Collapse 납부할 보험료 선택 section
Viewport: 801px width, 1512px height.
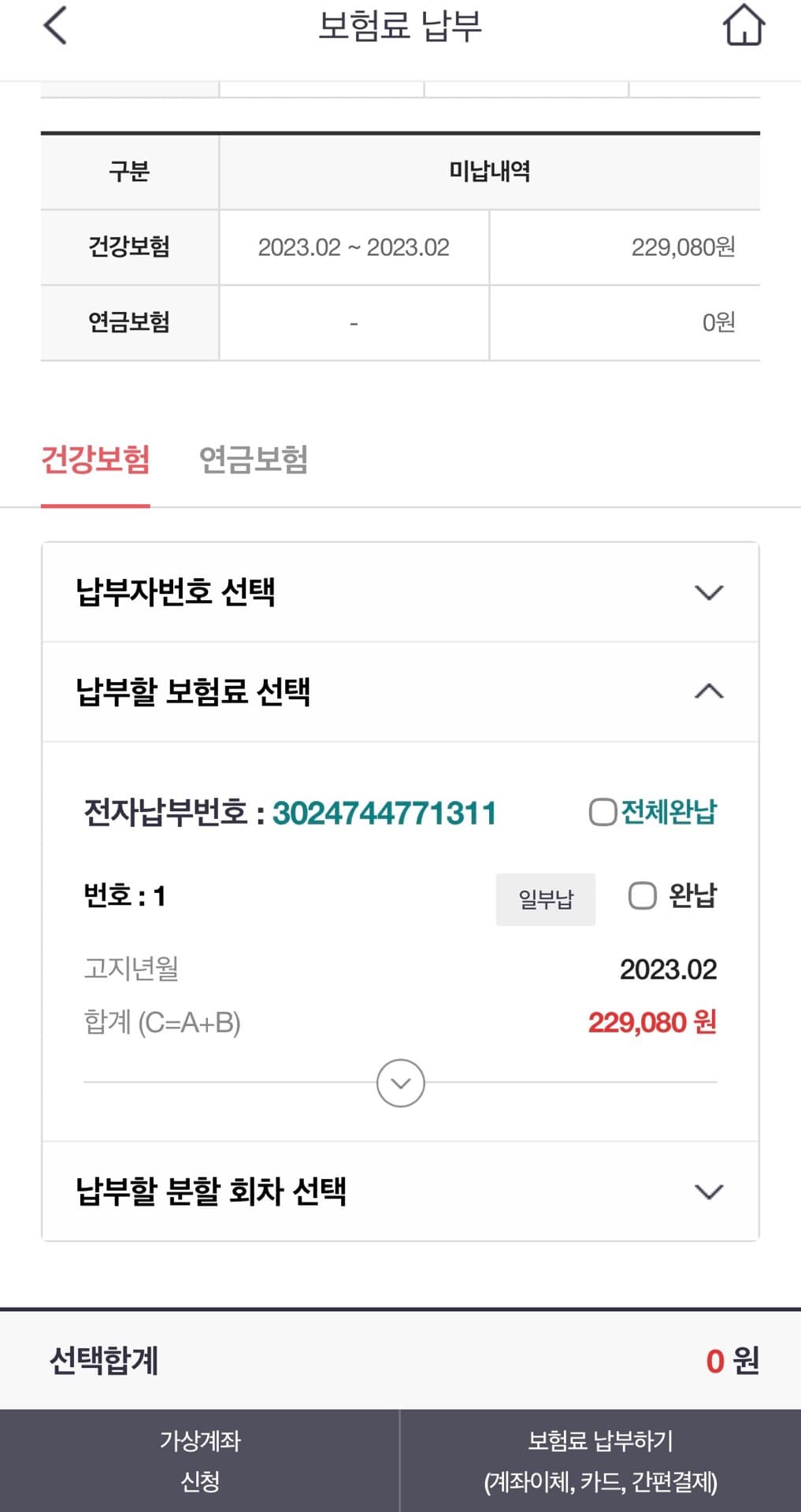coord(708,691)
